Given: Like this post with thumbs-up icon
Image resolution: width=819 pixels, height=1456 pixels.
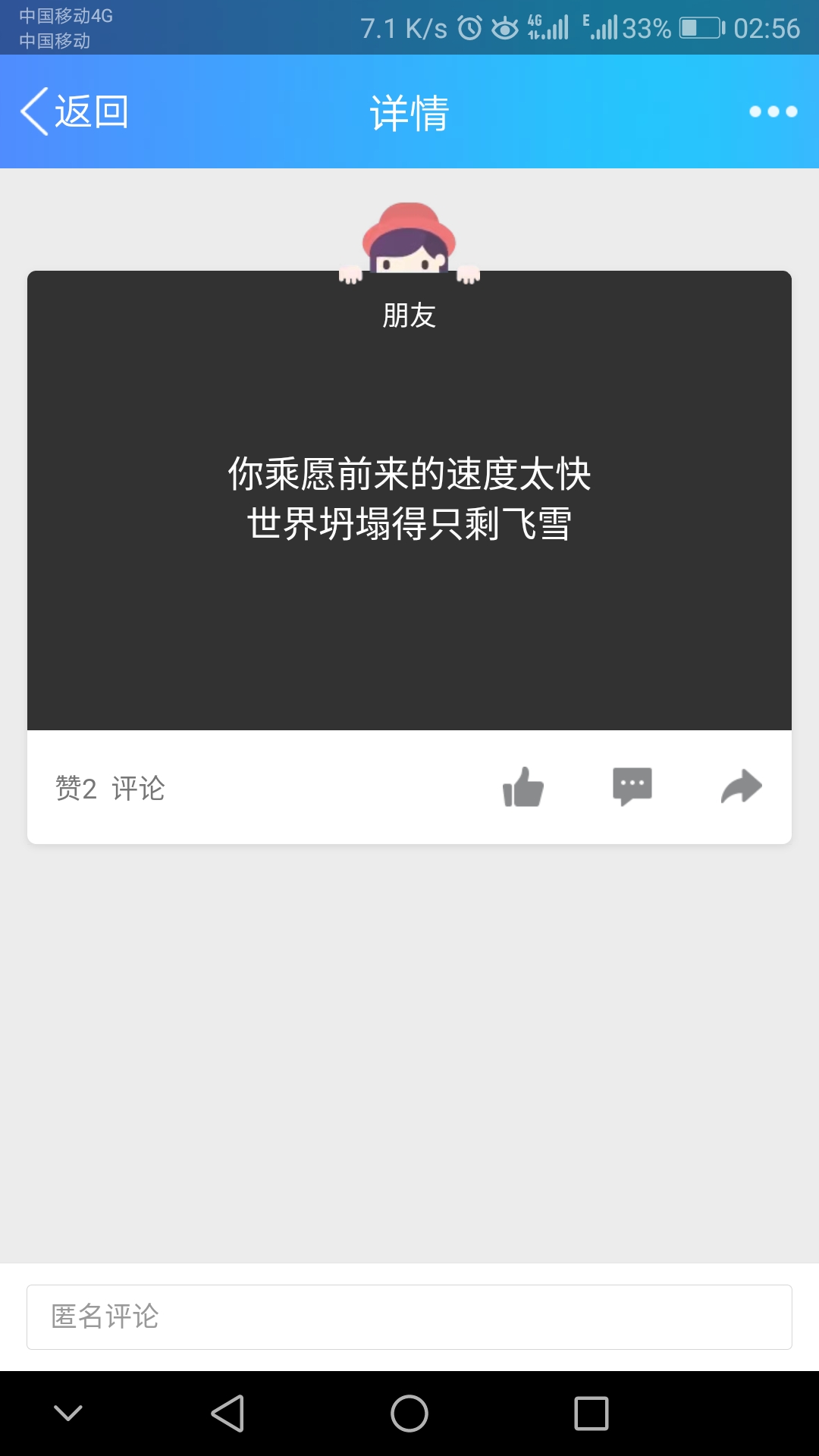Looking at the screenshot, I should pos(523,787).
